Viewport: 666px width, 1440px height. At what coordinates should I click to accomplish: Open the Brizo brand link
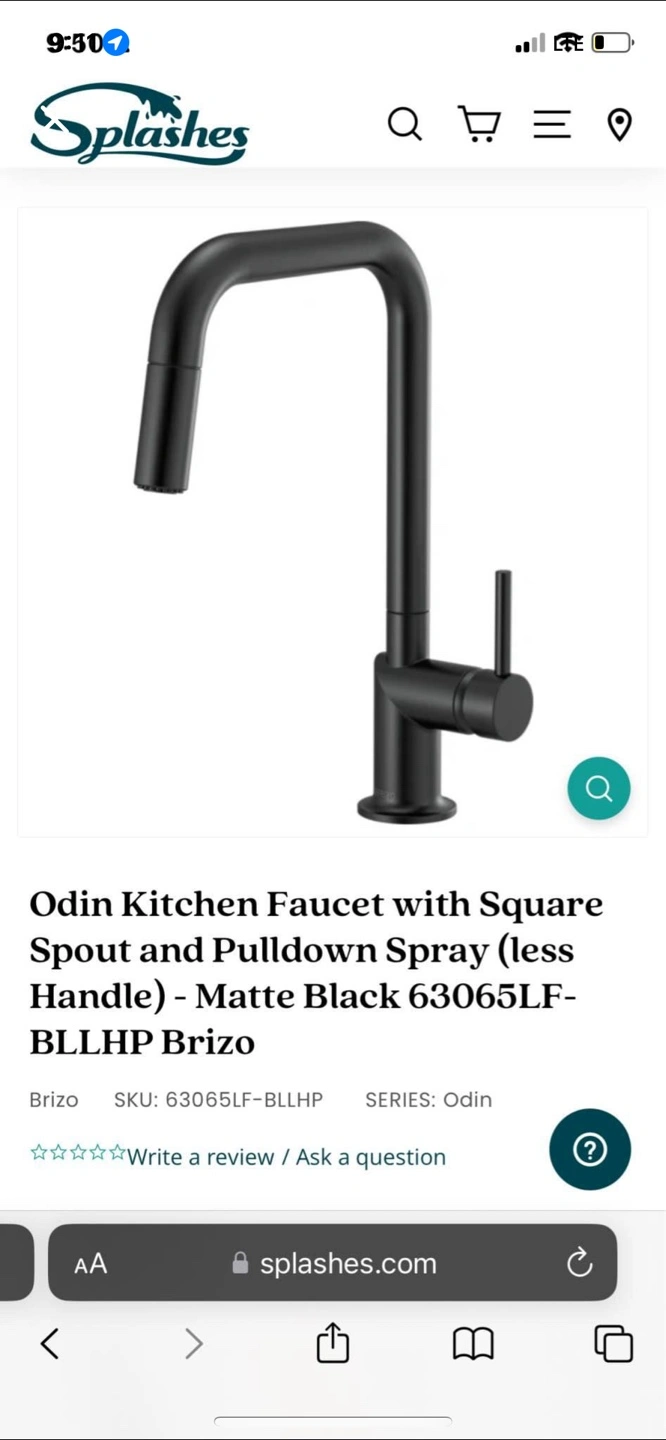tap(54, 1100)
